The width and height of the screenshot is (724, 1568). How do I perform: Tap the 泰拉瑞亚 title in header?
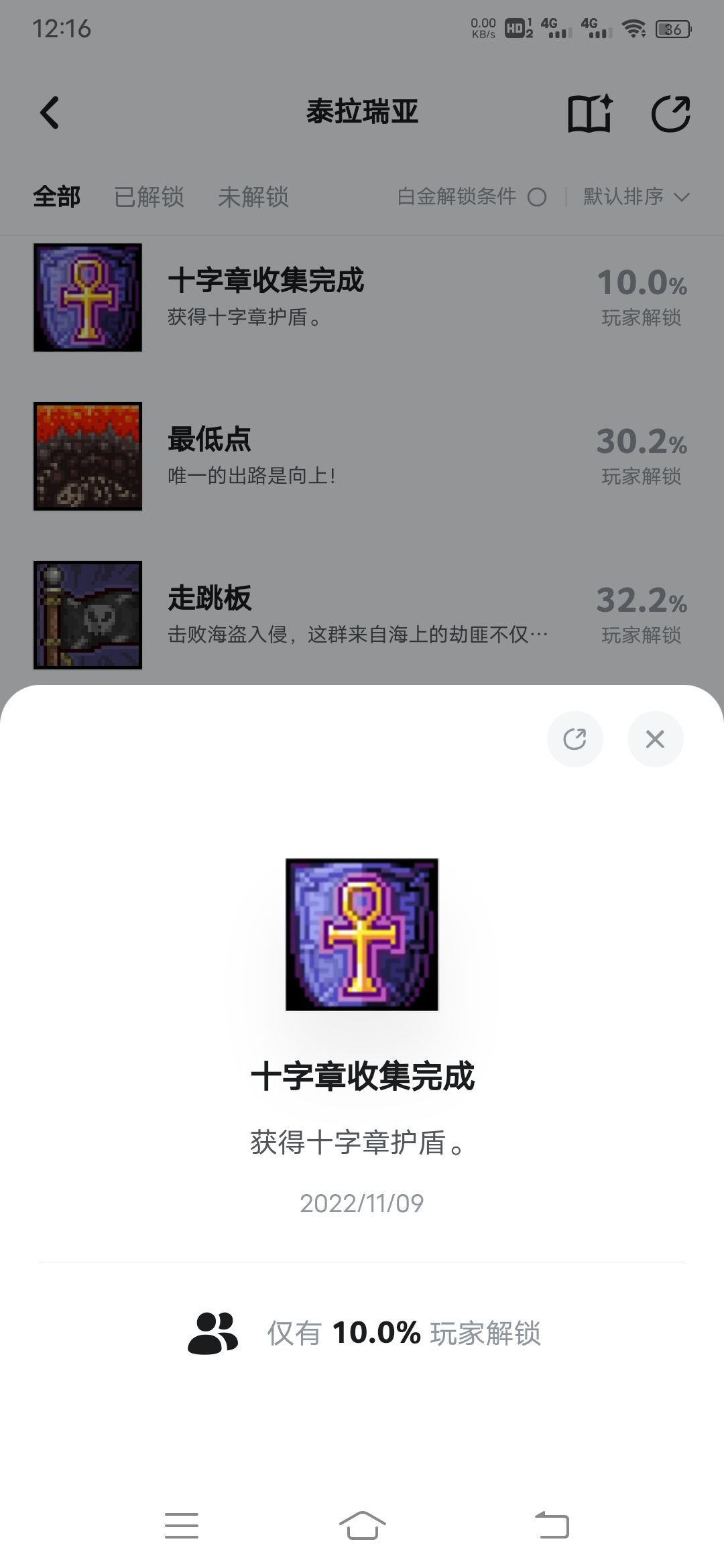(362, 113)
